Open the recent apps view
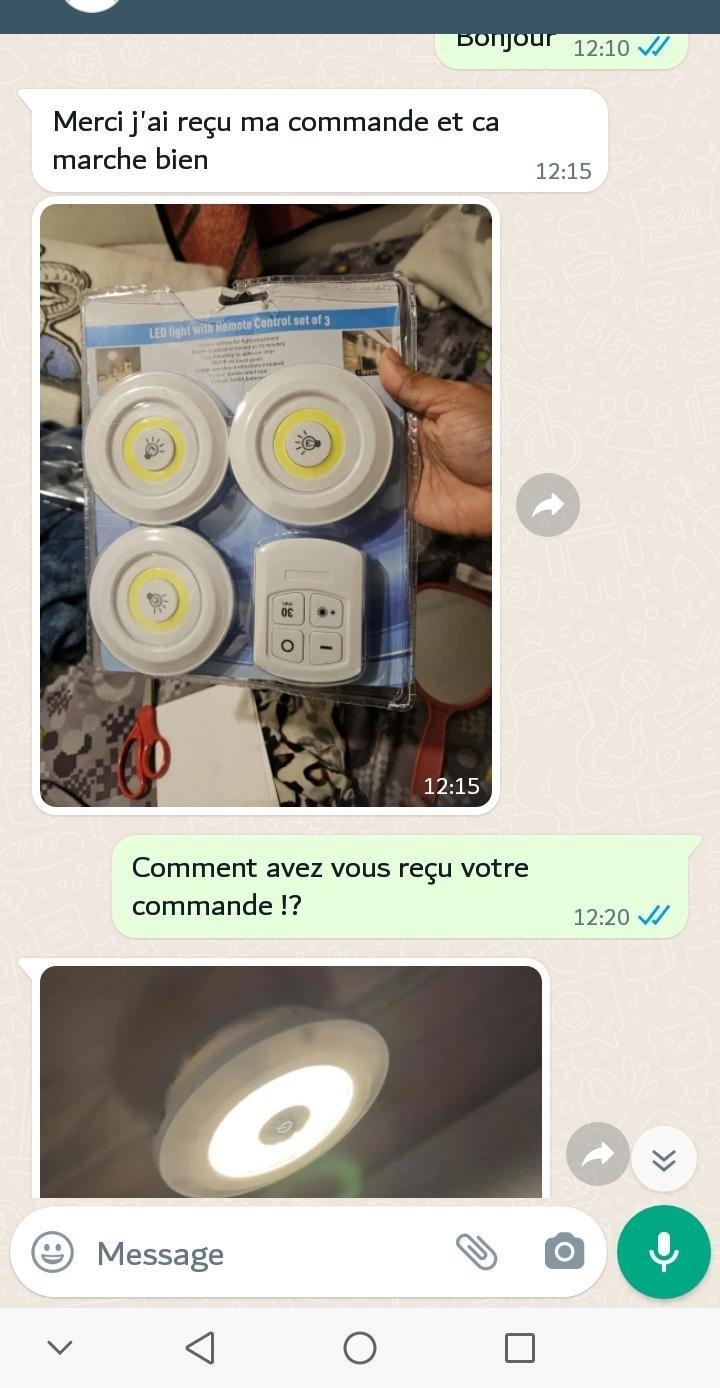 [519, 1348]
